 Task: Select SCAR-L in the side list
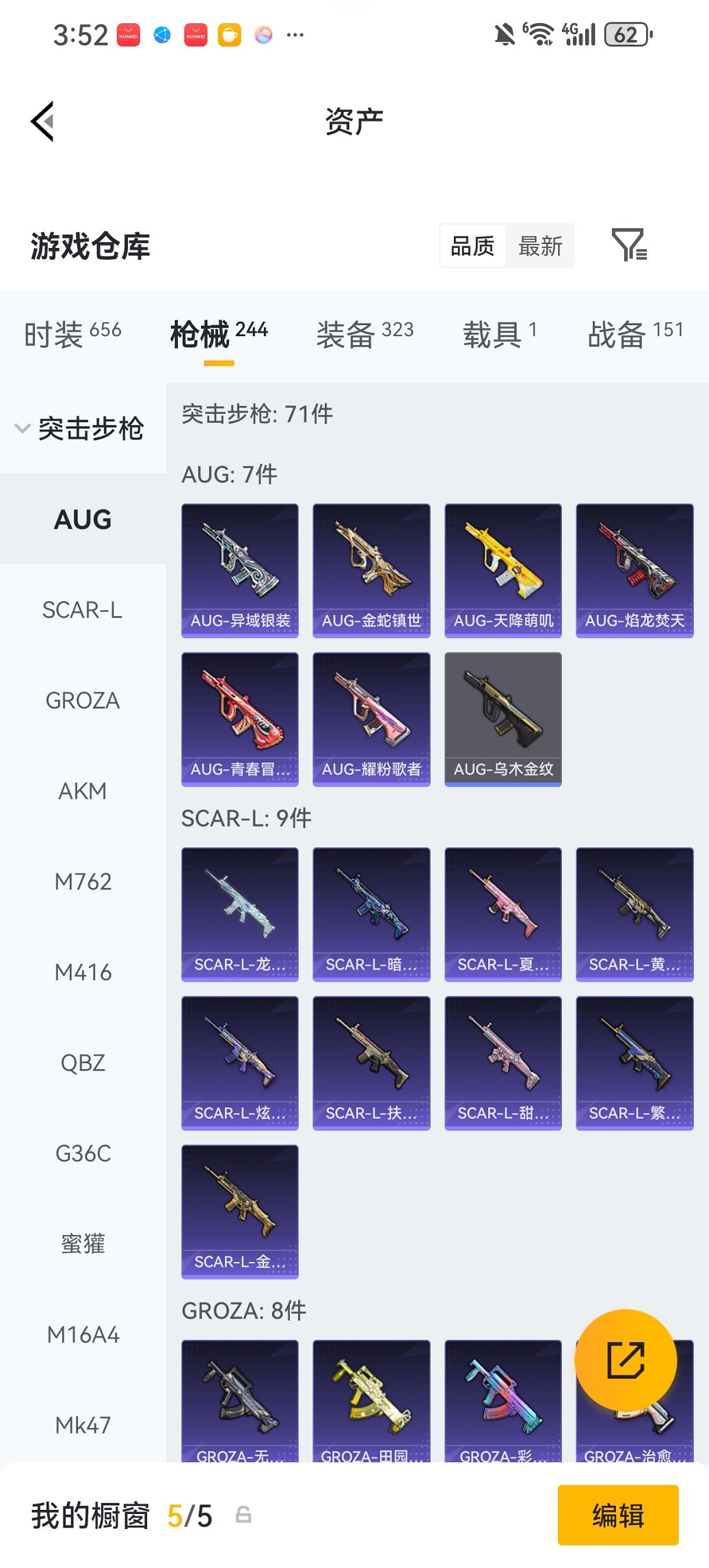click(82, 609)
